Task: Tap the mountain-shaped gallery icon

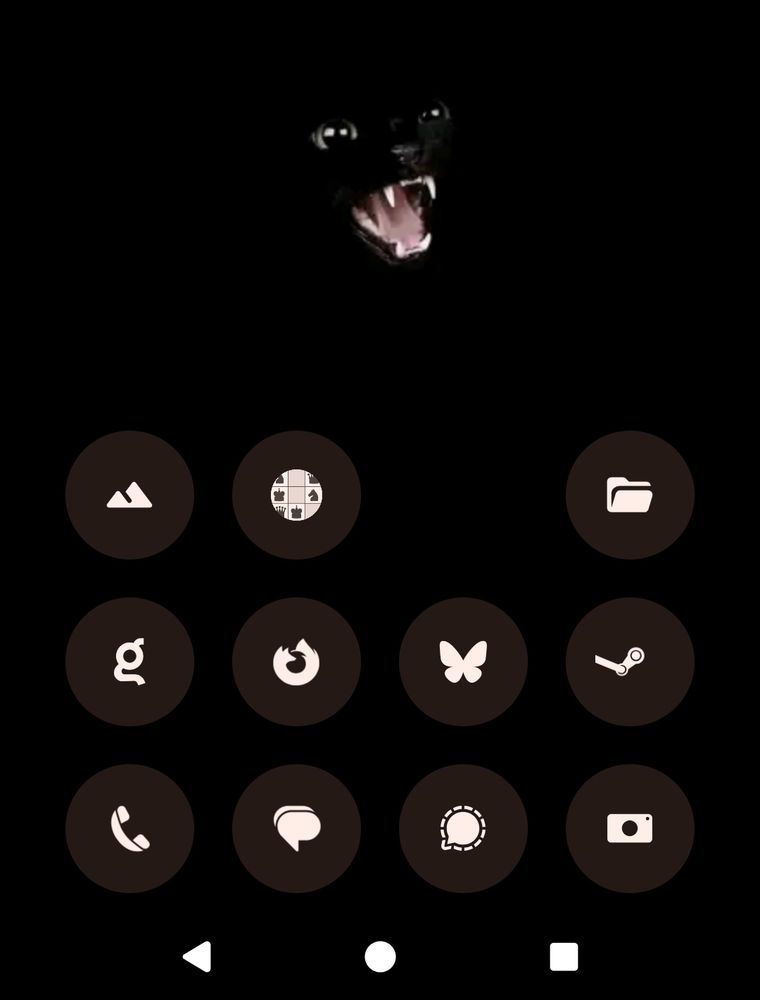Action: [130, 494]
